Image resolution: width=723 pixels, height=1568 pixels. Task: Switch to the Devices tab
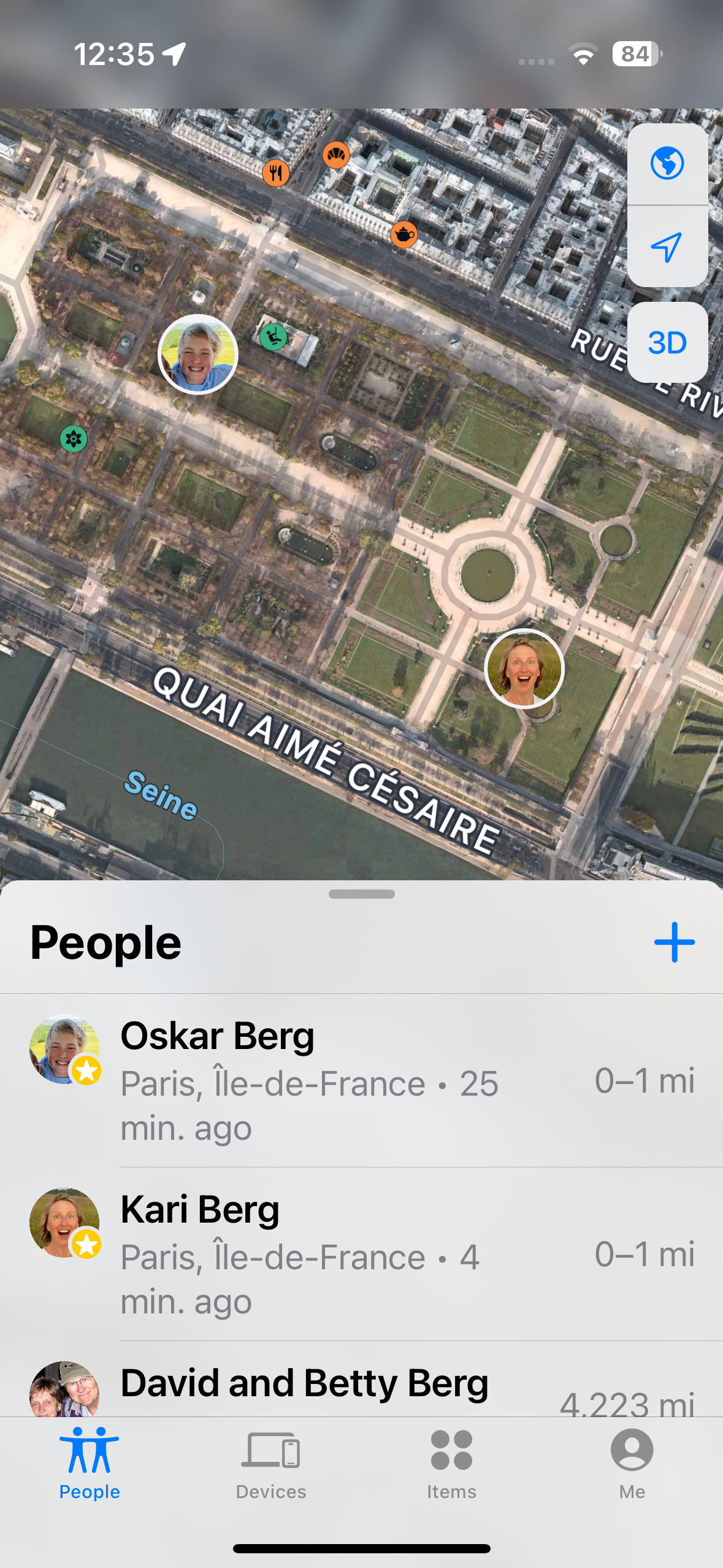270,1464
